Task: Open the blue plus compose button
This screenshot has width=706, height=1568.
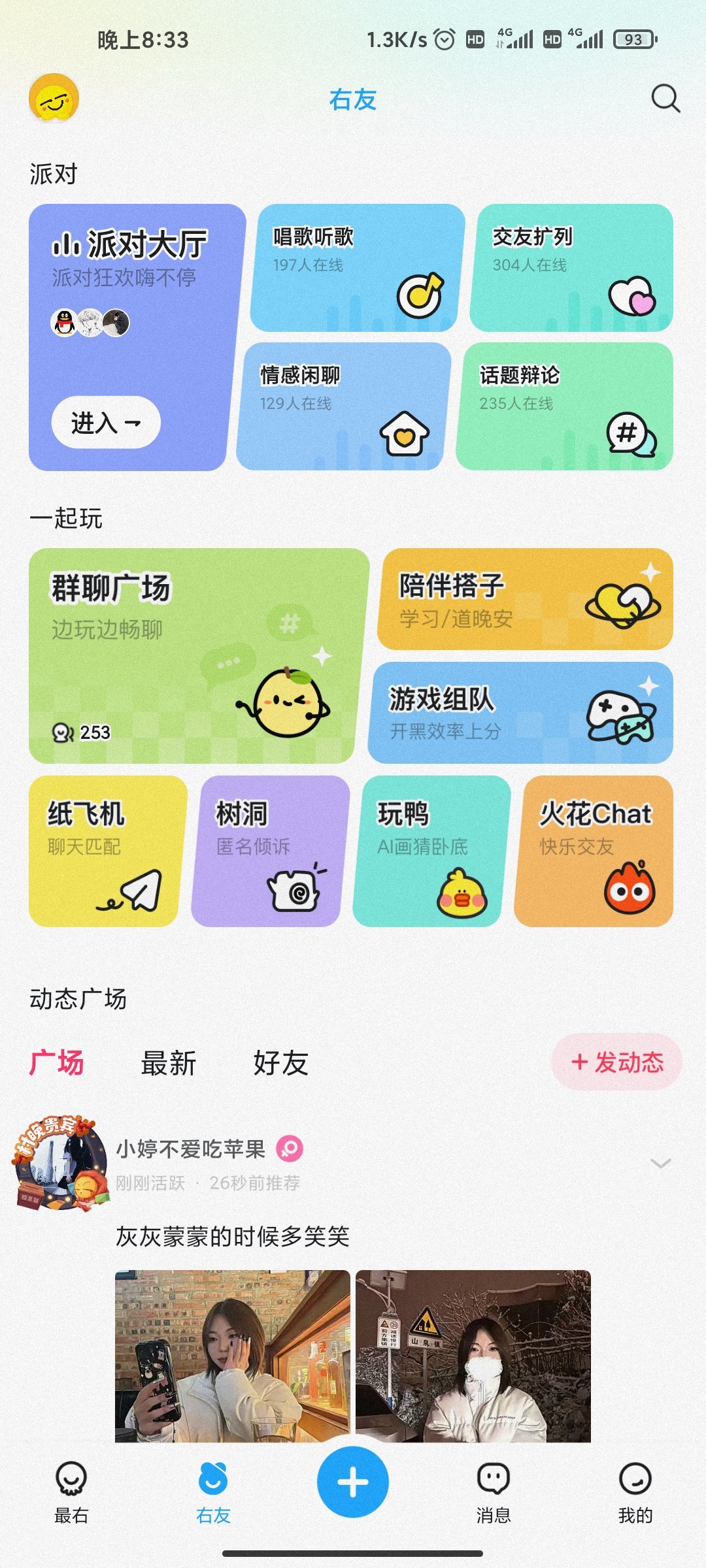Action: tap(352, 1483)
